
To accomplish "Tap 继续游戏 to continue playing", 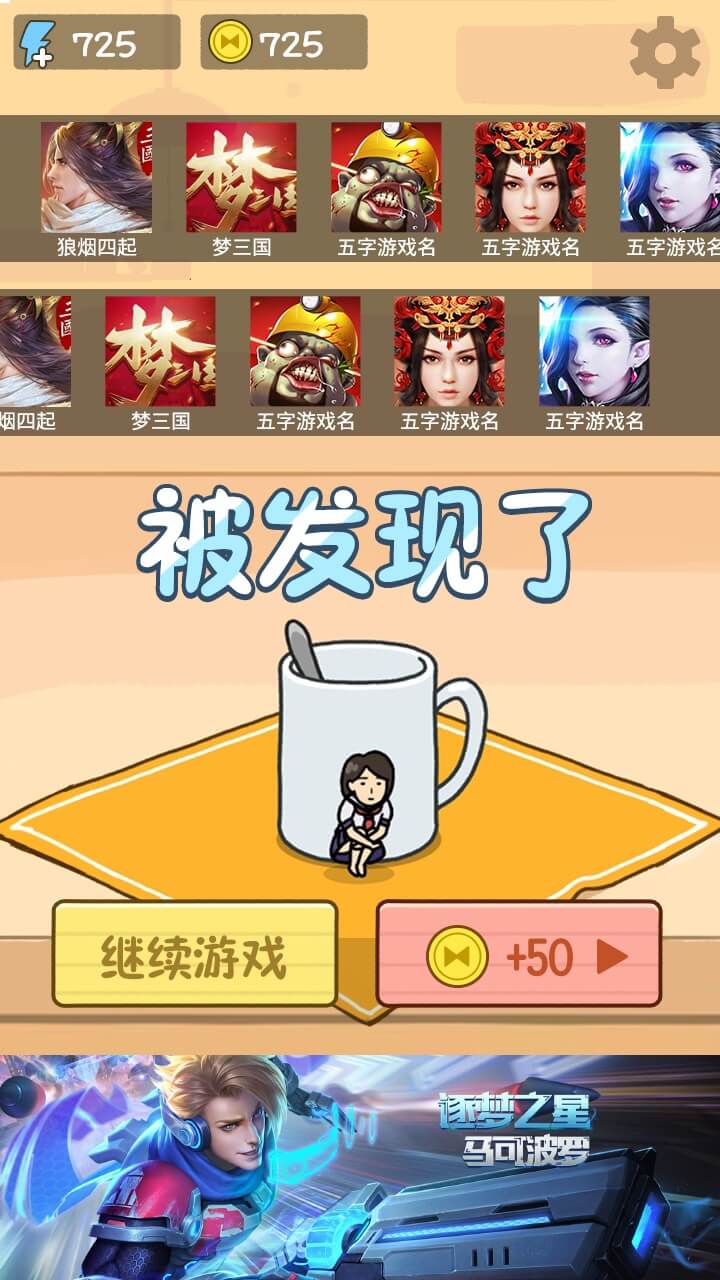I will (194, 955).
